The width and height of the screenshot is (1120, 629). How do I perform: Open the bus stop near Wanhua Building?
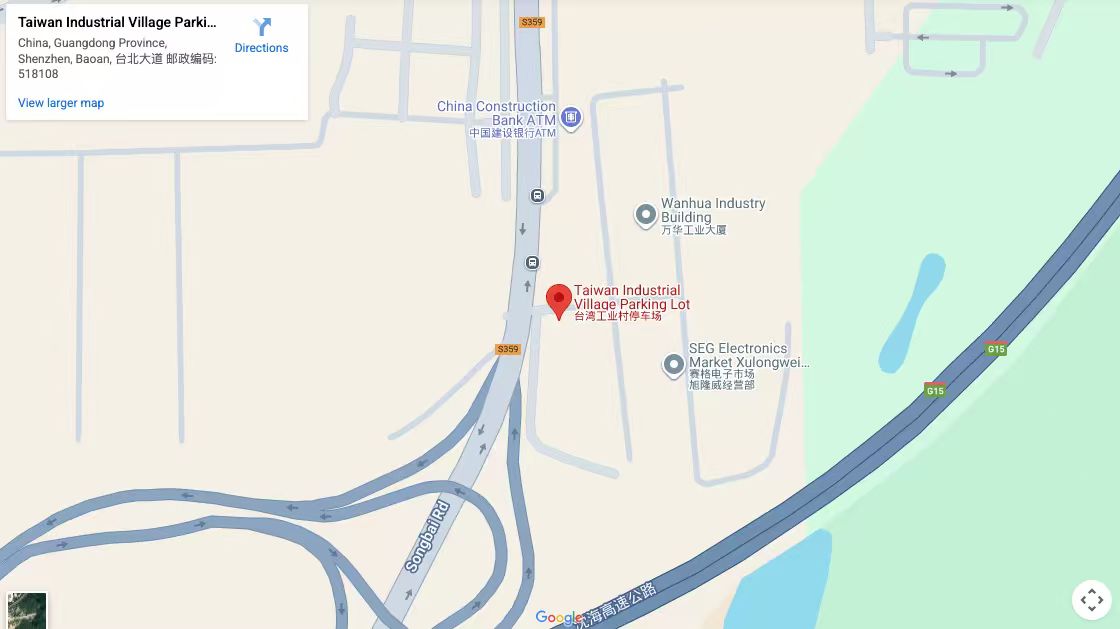pyautogui.click(x=532, y=263)
